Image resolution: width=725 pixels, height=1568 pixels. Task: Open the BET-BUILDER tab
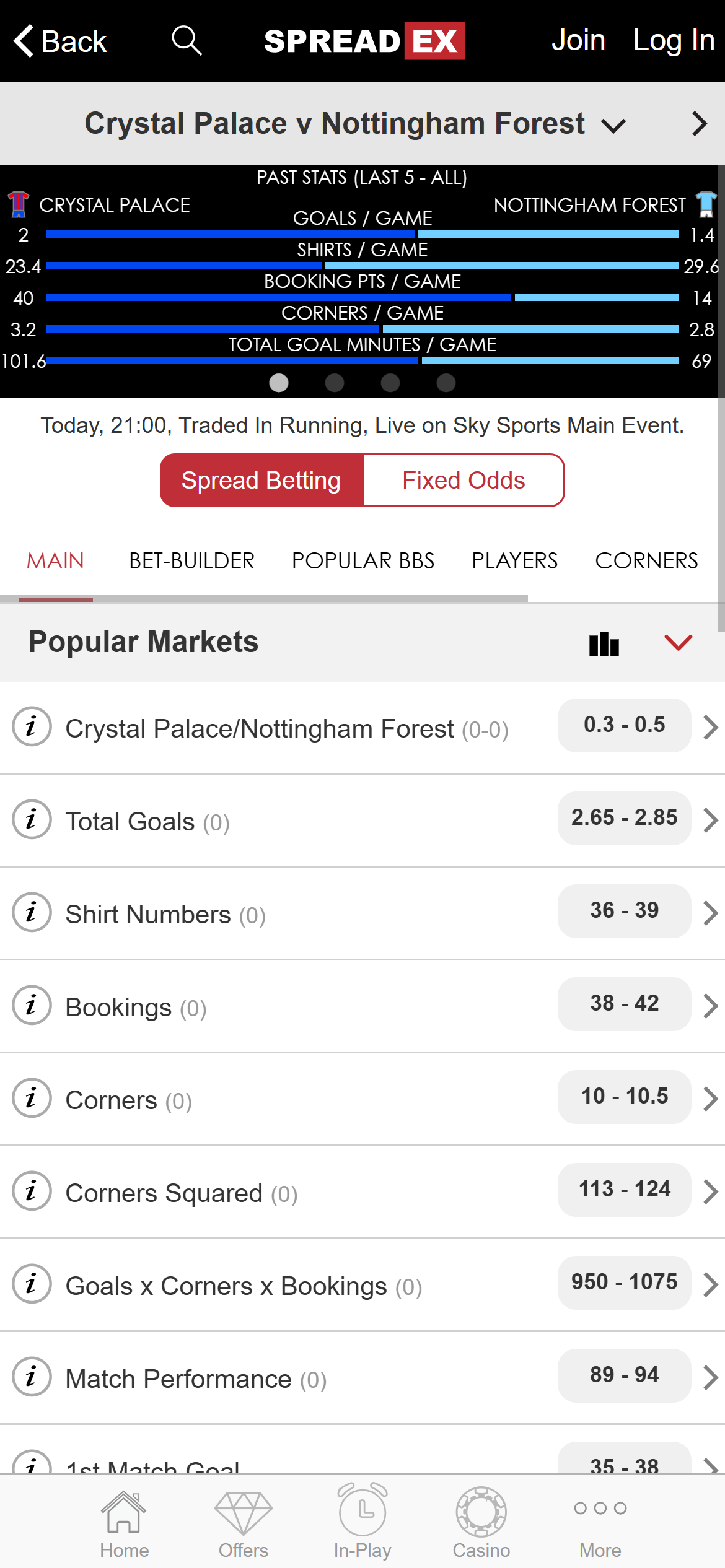click(191, 560)
